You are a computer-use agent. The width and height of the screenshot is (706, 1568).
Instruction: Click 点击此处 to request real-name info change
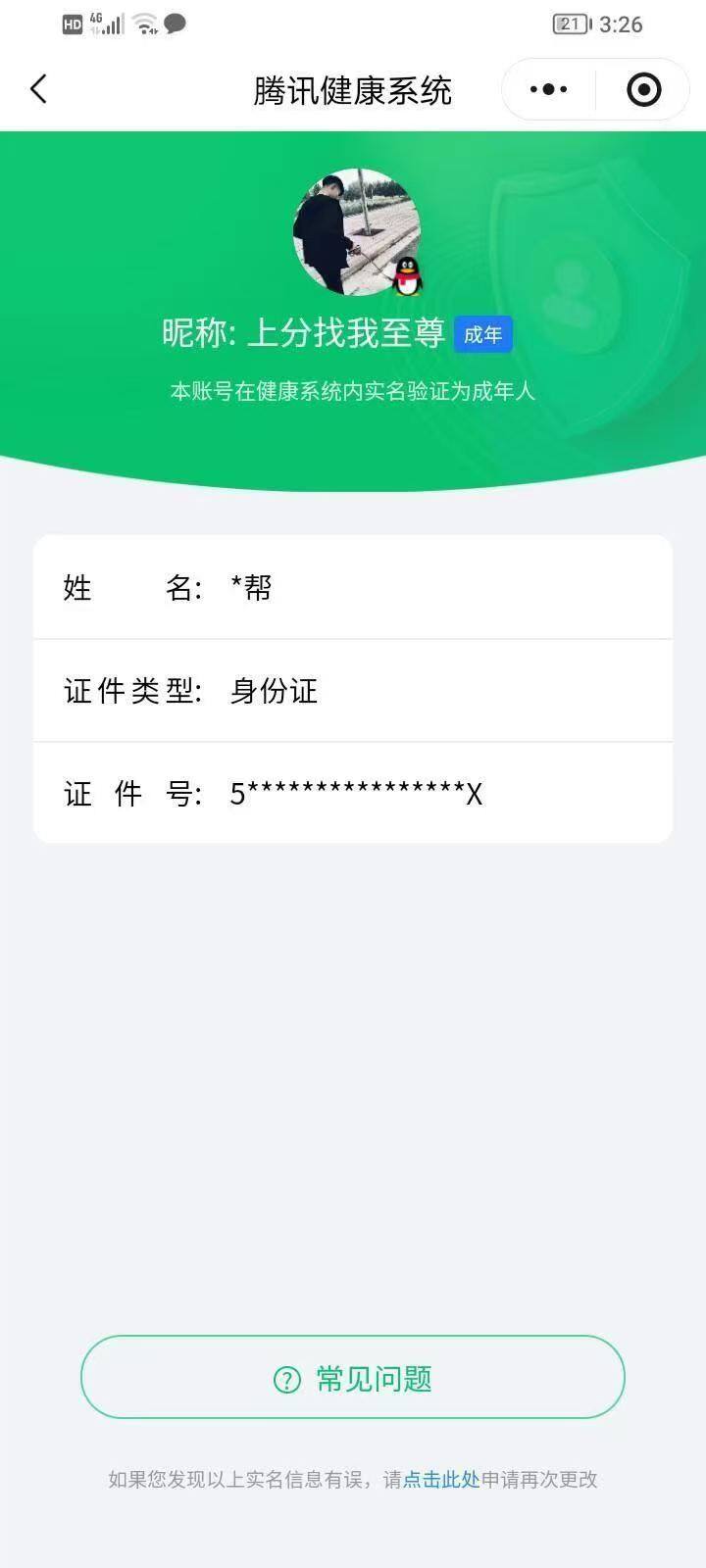[x=440, y=1480]
